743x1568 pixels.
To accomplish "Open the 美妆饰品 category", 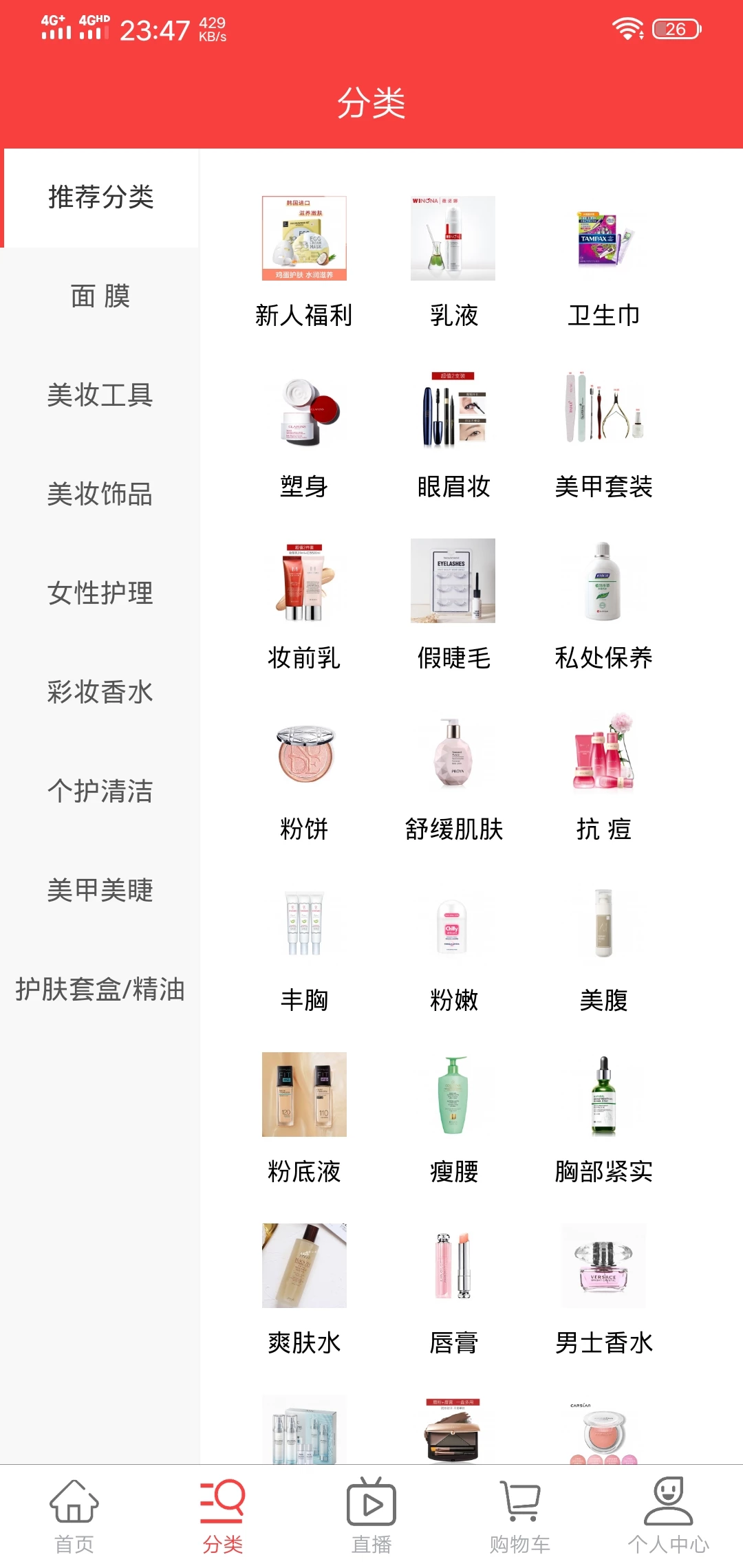I will pyautogui.click(x=100, y=494).
